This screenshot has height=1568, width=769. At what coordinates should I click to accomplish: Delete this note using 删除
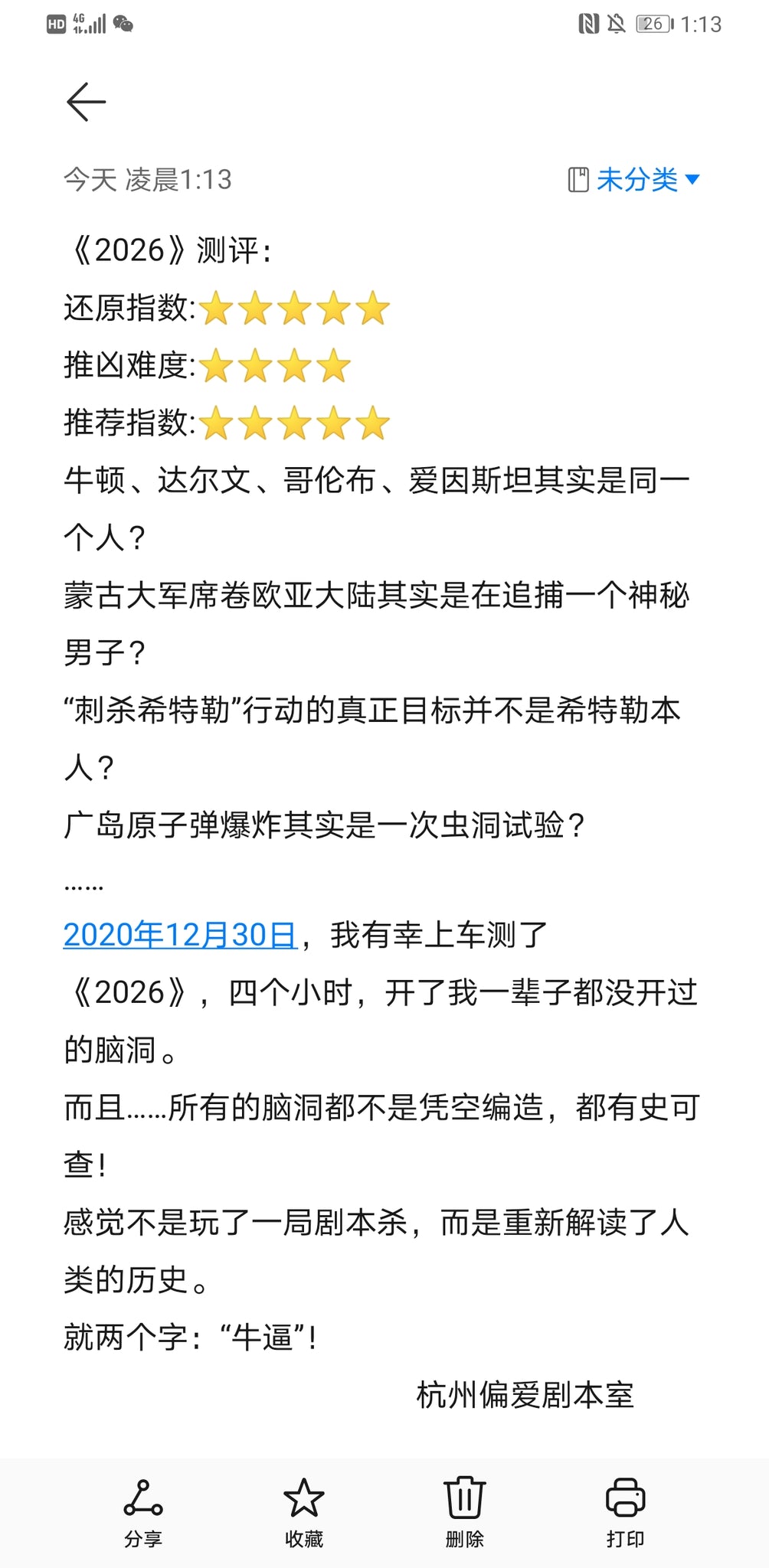point(465,1512)
